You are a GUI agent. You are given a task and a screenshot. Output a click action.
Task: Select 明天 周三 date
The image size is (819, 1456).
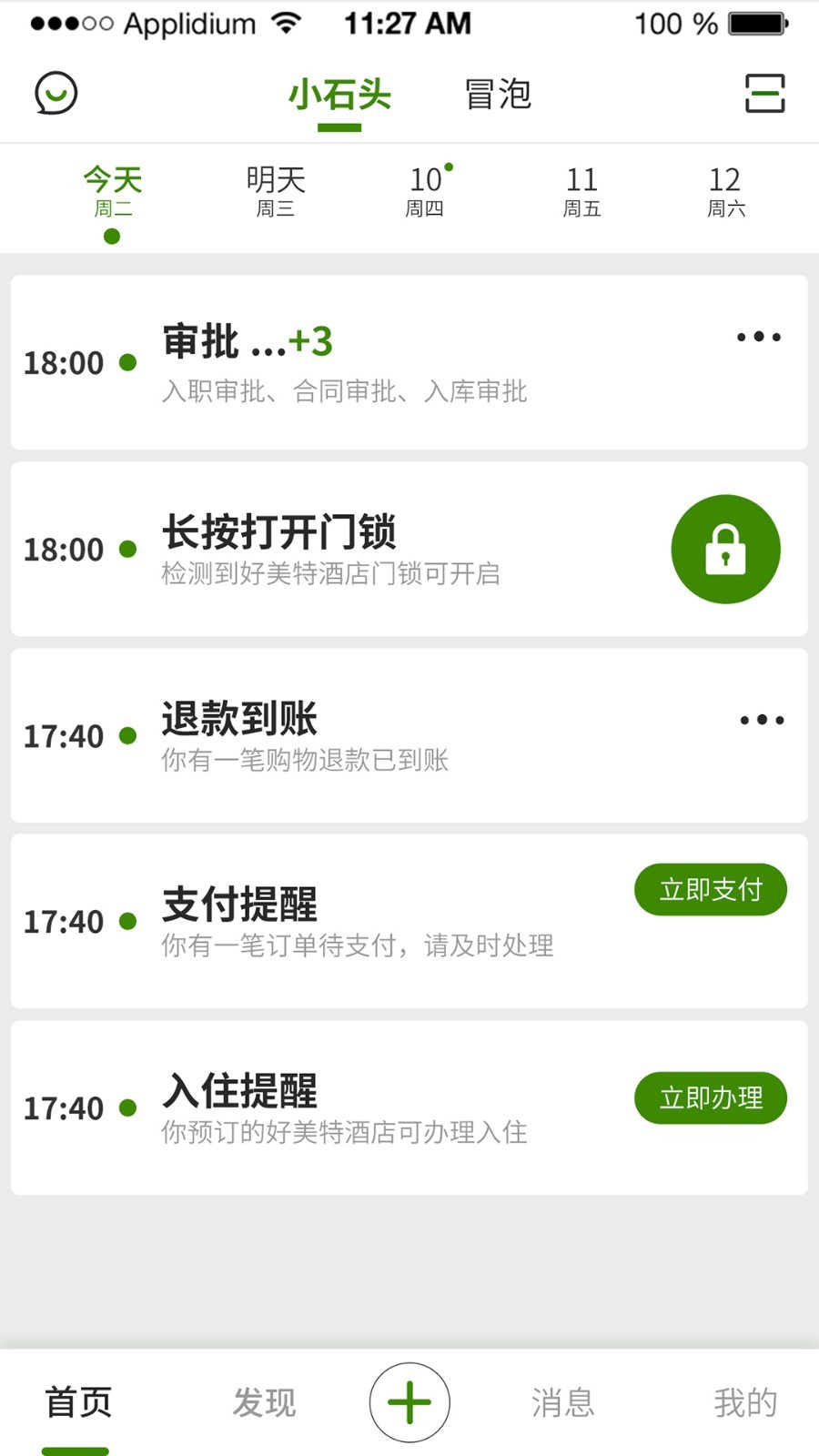tap(275, 191)
